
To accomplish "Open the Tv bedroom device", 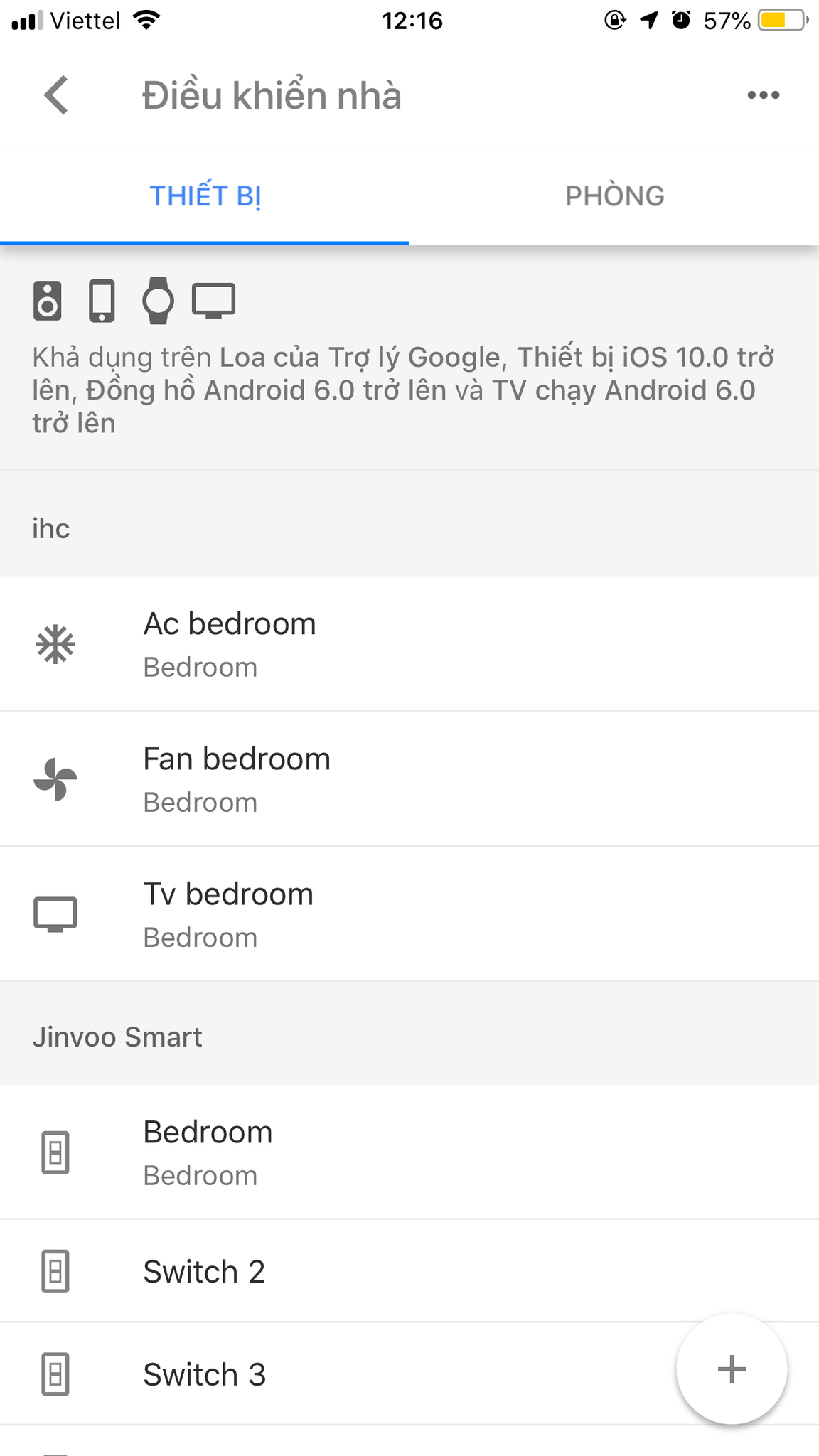I will coord(409,914).
